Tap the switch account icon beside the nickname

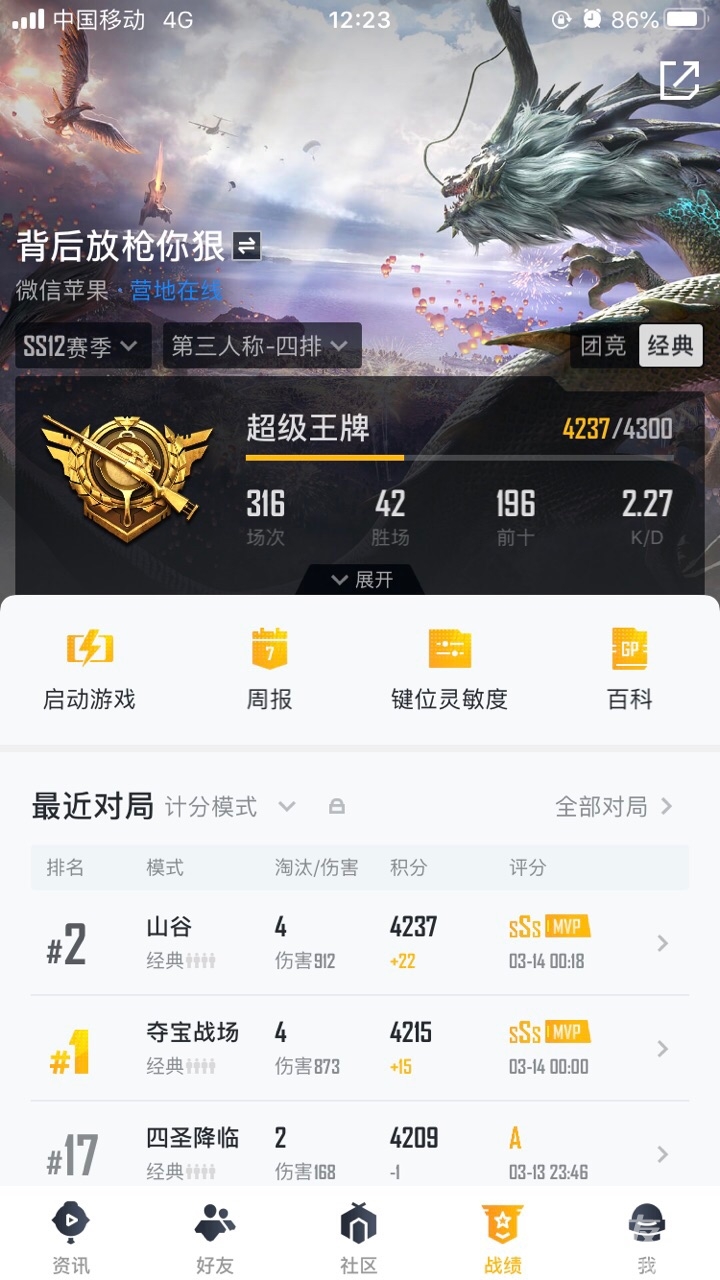[247, 246]
